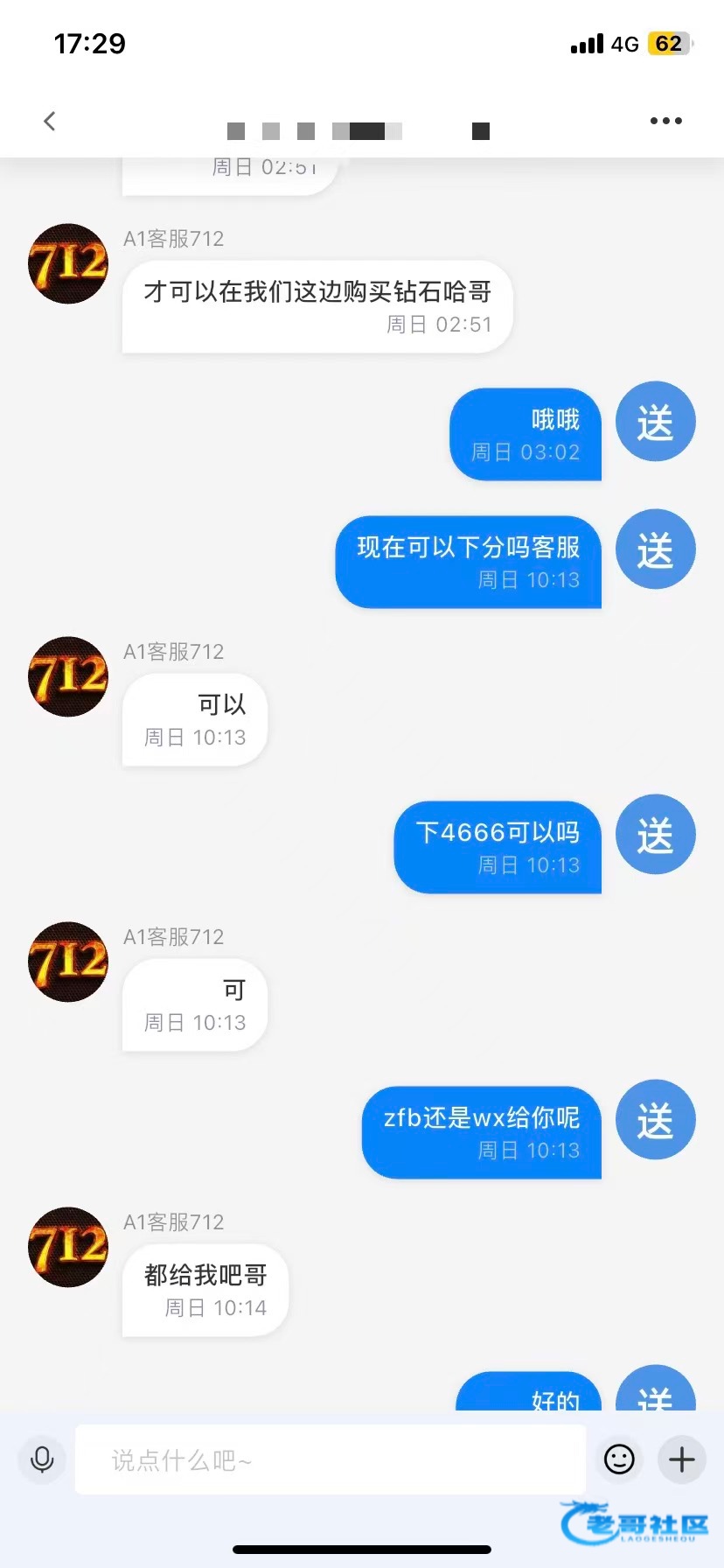Tap my 送 avatar beside 下4666可以吗

click(655, 835)
